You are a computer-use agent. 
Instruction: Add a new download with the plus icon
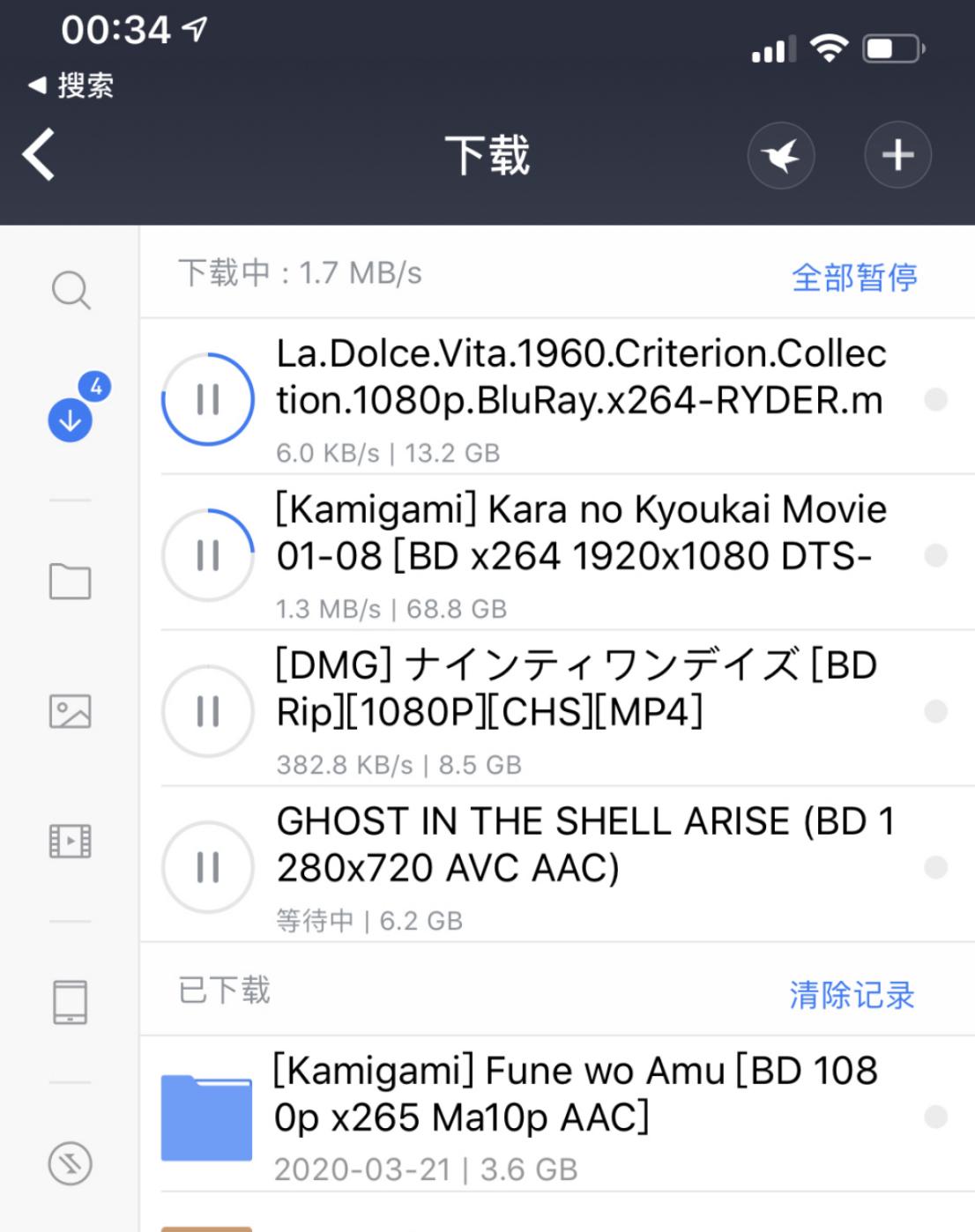pyautogui.click(x=897, y=156)
